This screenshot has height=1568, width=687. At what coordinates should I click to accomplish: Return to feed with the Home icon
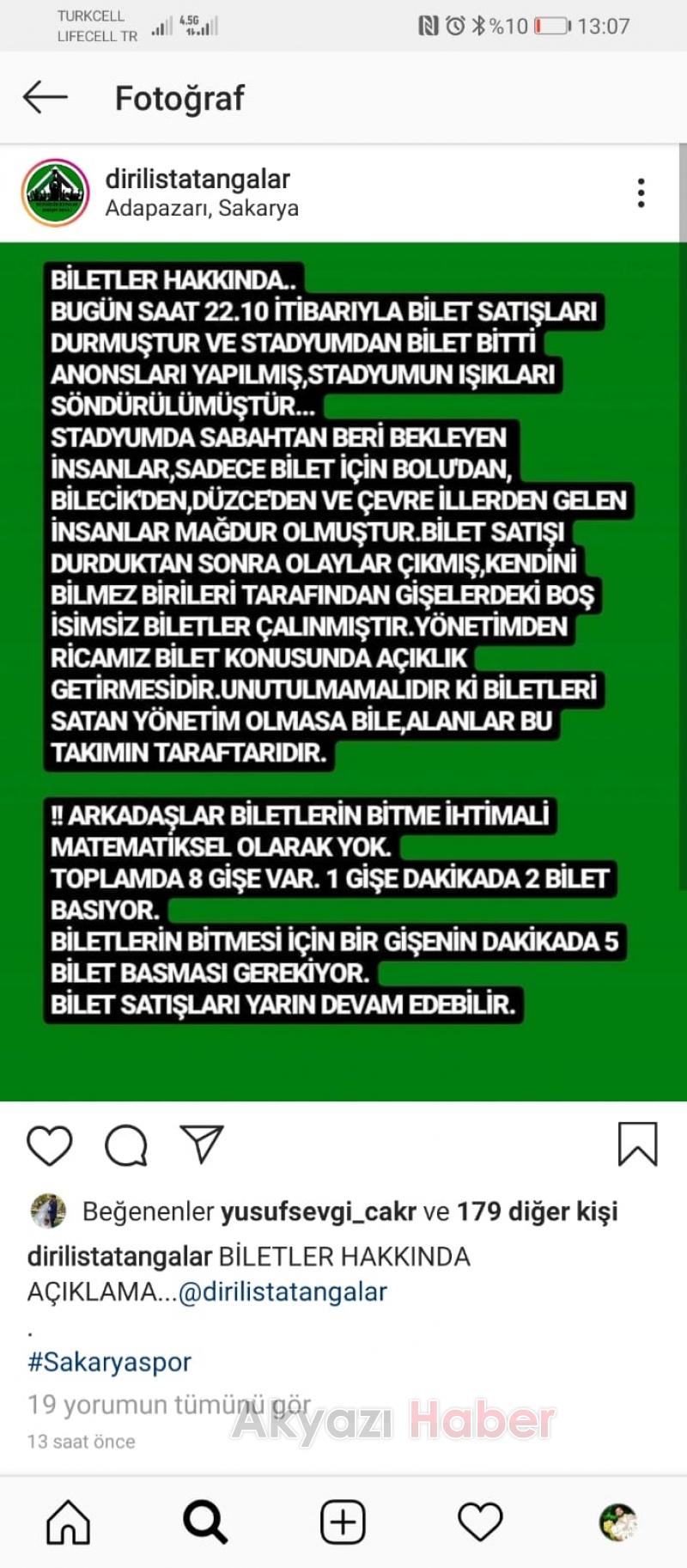(68, 1521)
